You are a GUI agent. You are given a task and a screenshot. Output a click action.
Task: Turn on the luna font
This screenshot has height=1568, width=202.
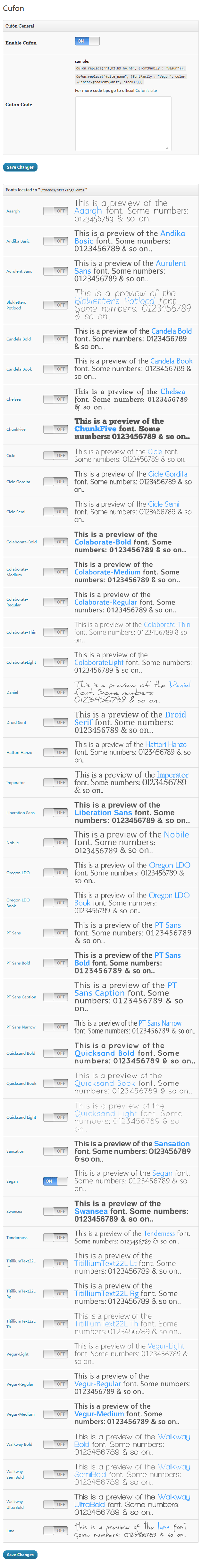(55, 1530)
